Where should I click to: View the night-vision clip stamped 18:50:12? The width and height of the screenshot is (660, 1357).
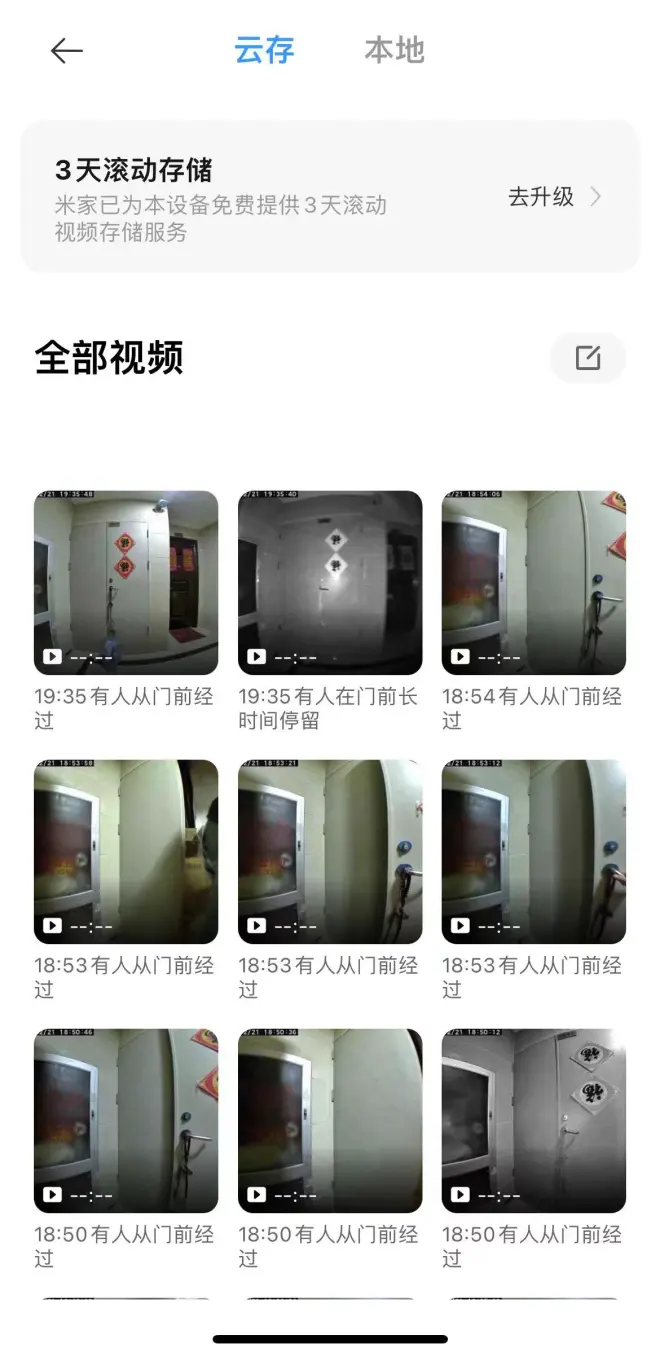tap(534, 1120)
